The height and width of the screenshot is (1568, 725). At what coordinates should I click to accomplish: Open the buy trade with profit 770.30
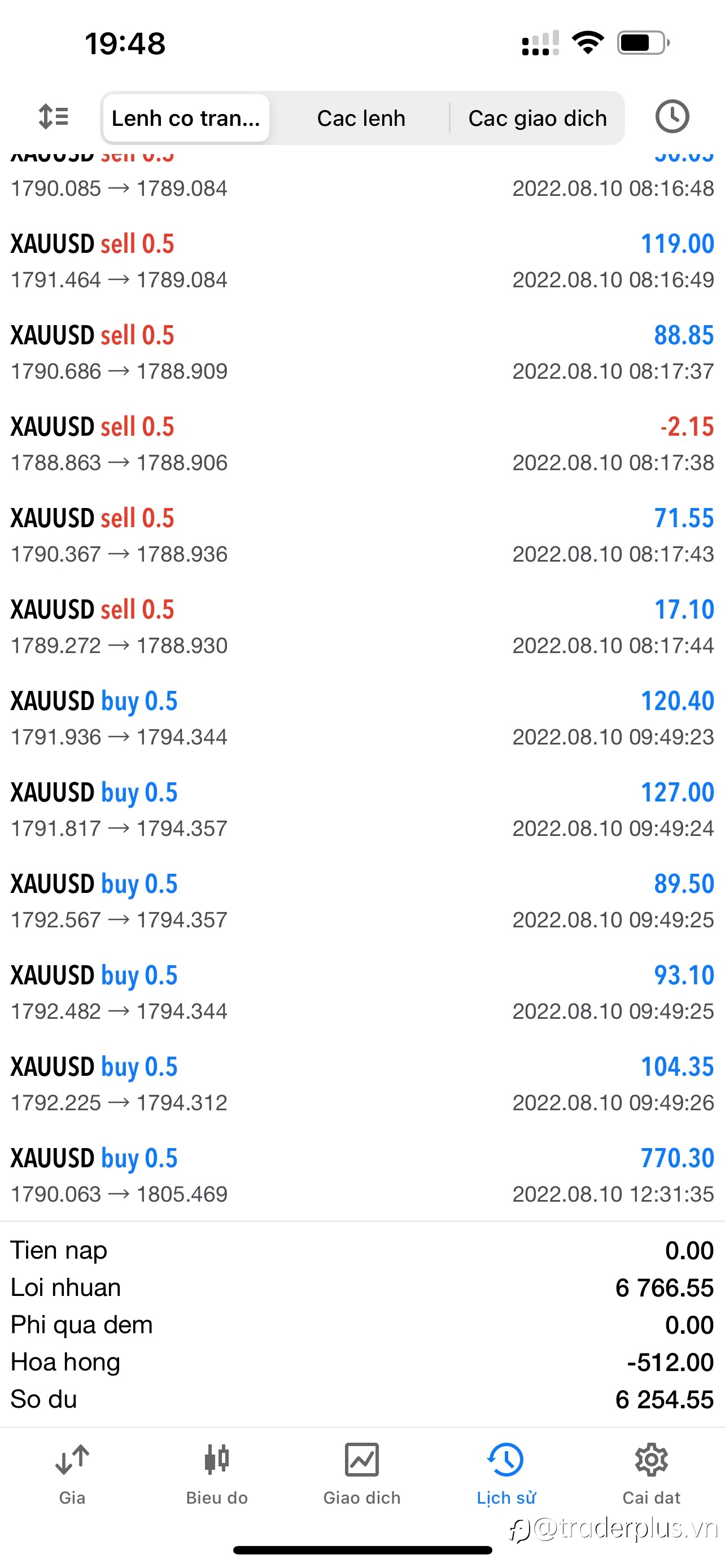tap(362, 1175)
